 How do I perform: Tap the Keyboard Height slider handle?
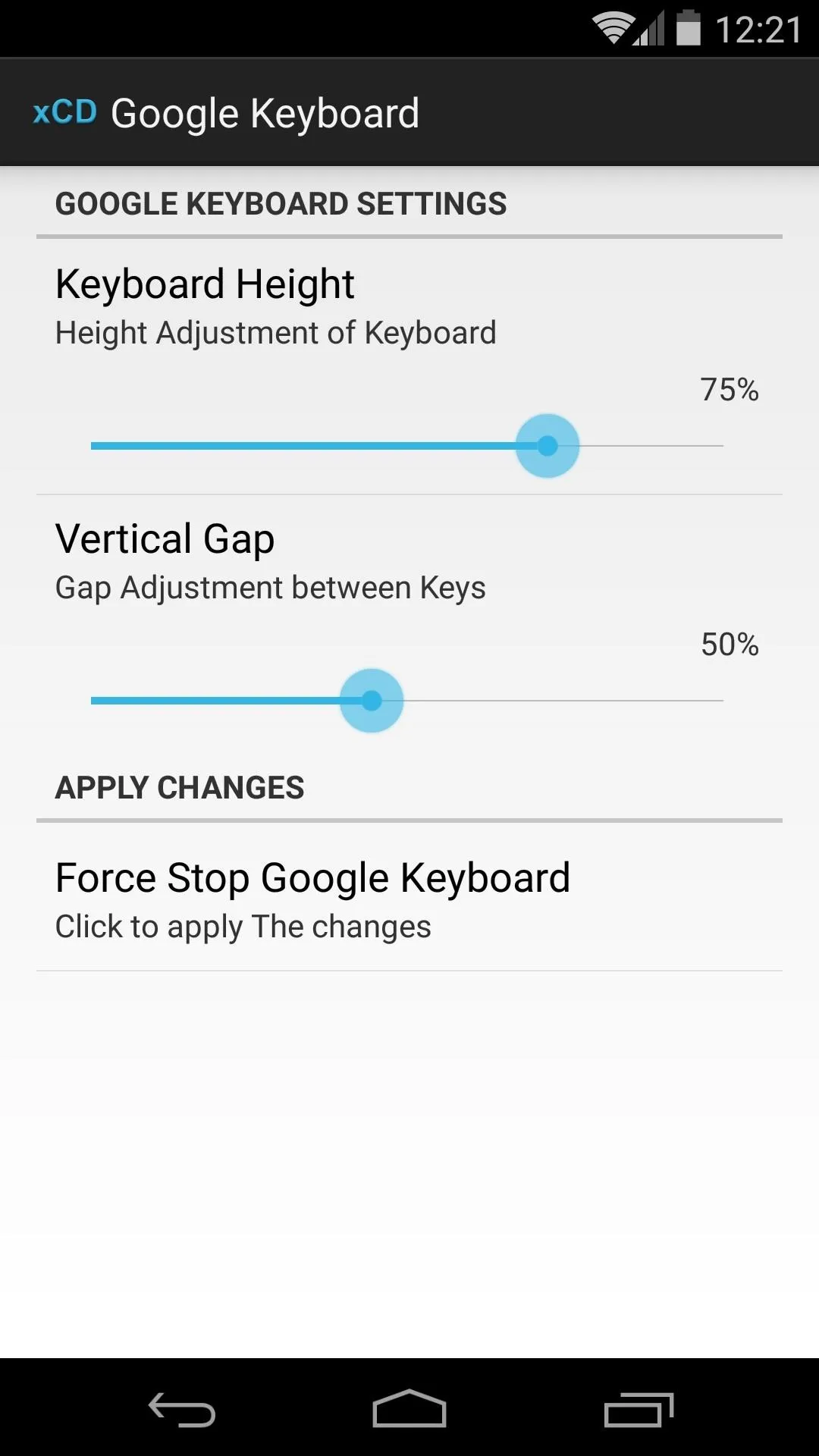548,446
